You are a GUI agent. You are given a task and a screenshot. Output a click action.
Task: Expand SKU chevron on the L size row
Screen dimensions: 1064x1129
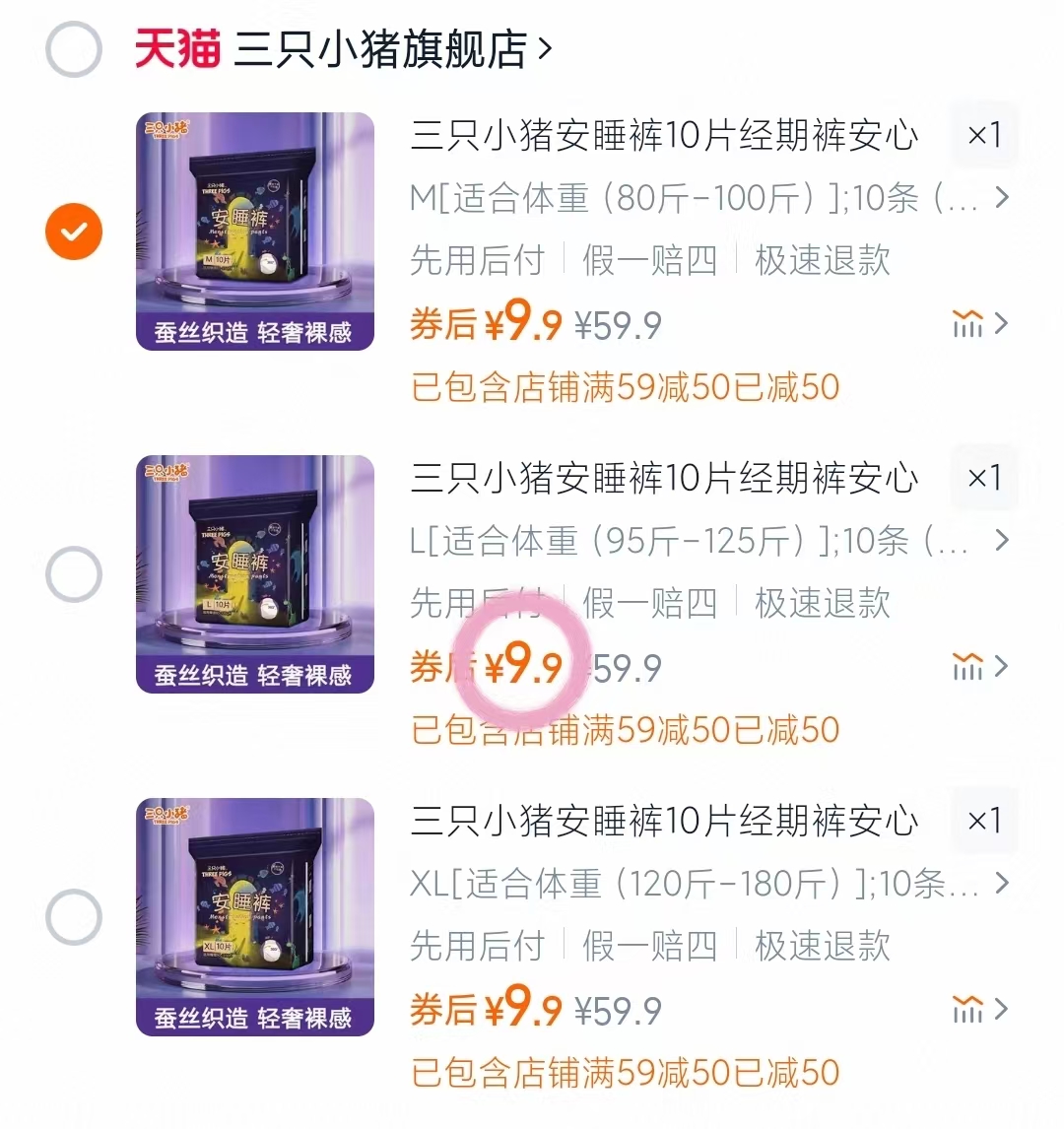1003,541
